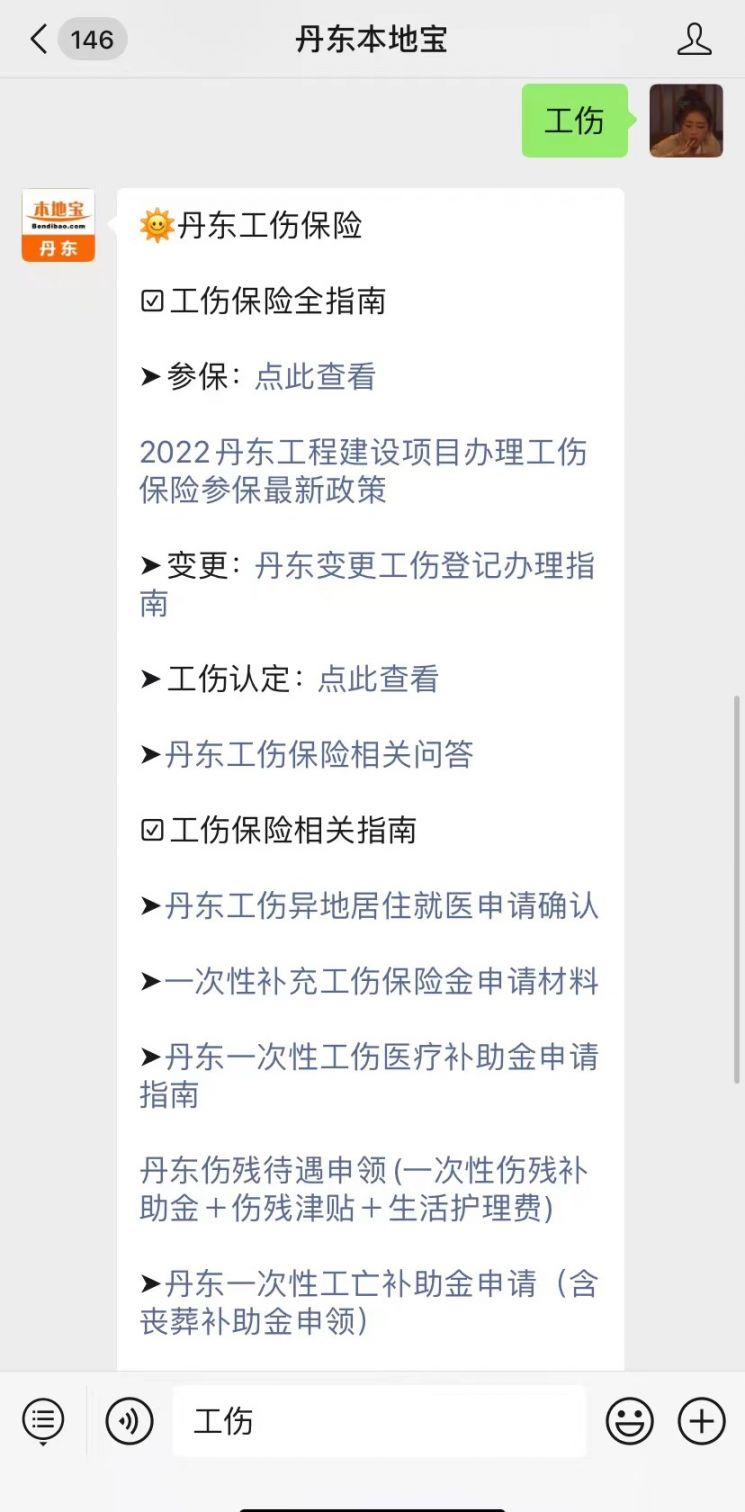Open 点此查看 link next to 参保
Viewport: 745px width, 1512px height.
tap(315, 377)
